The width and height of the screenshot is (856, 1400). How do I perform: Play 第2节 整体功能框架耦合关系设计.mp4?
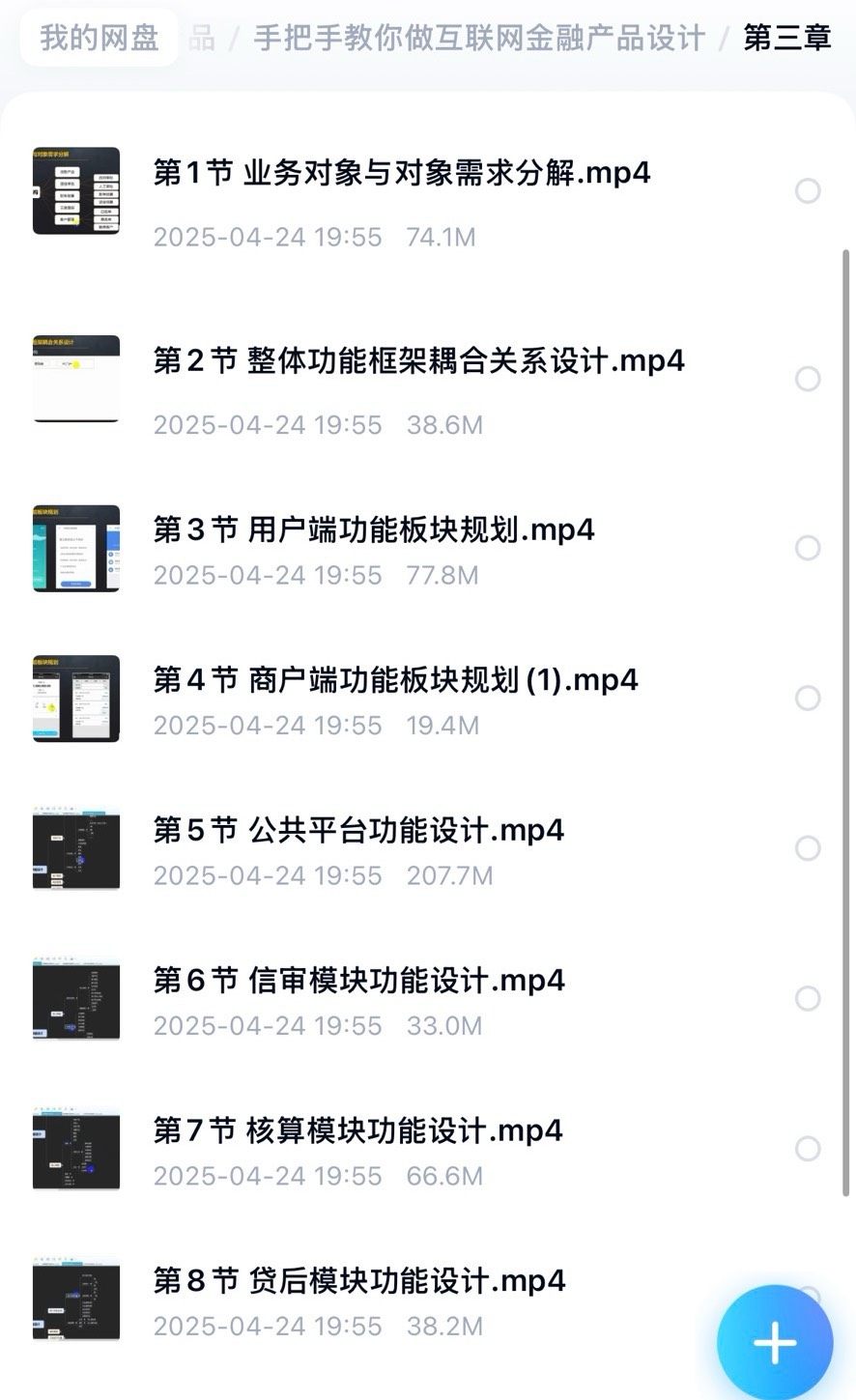tap(418, 361)
